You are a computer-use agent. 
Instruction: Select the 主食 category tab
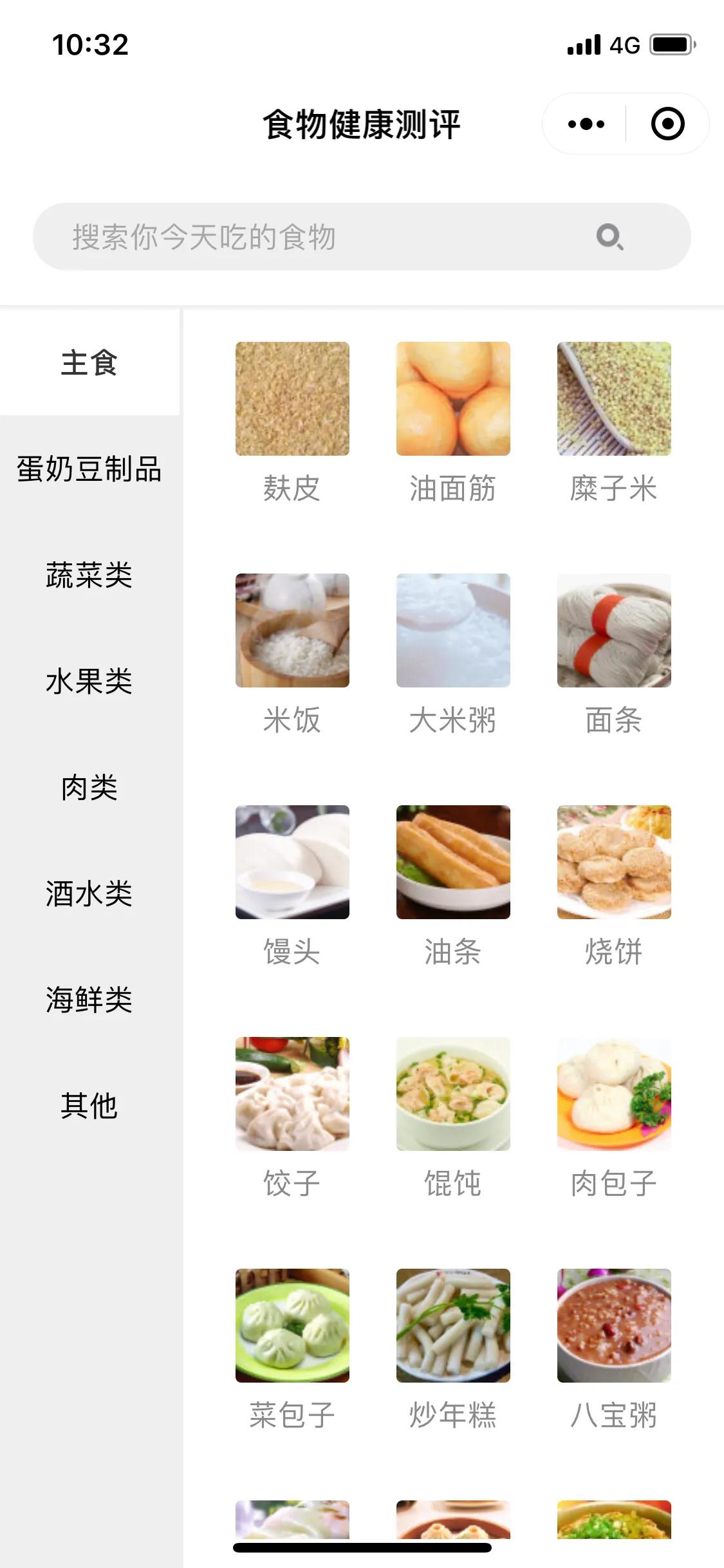pos(90,362)
